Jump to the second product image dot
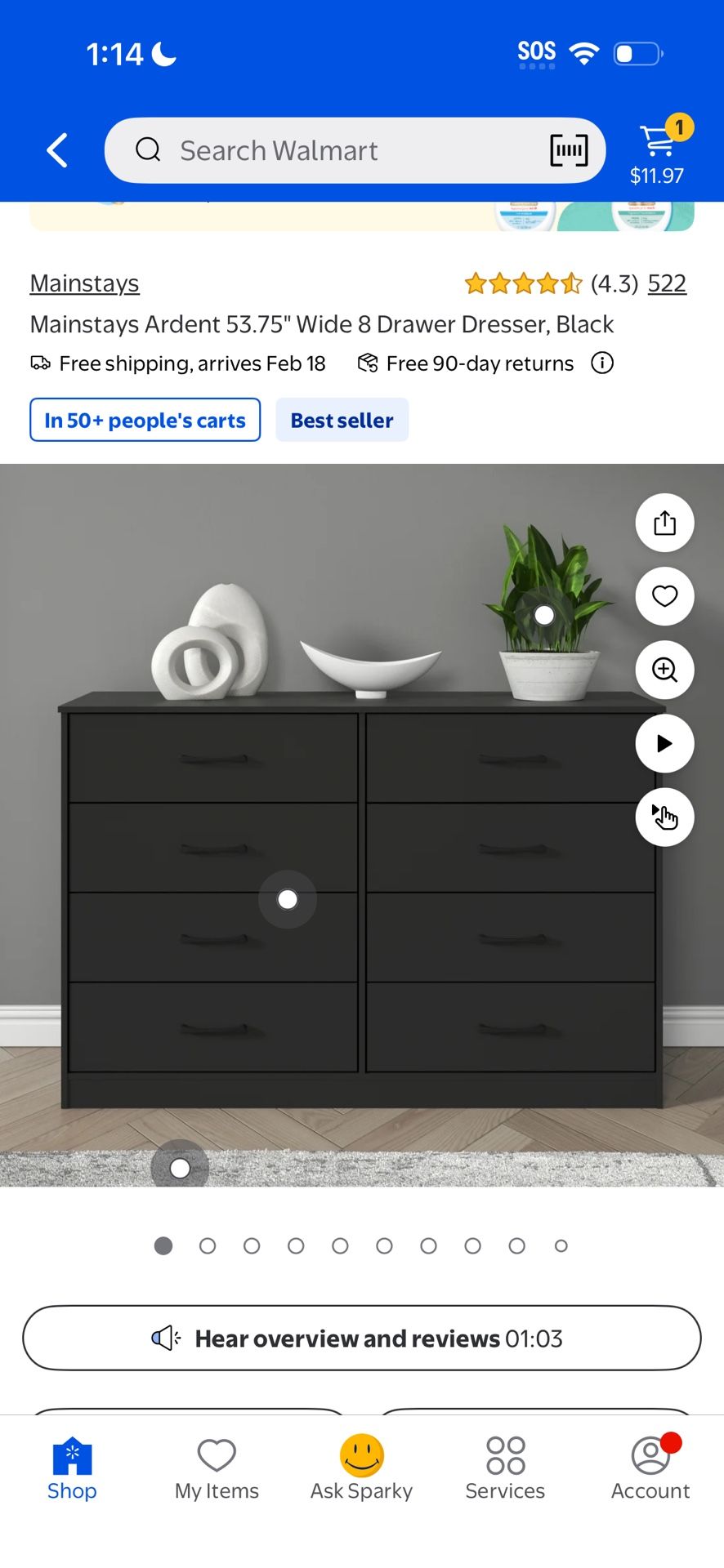Screen dimensions: 724x1568 click(x=208, y=1245)
